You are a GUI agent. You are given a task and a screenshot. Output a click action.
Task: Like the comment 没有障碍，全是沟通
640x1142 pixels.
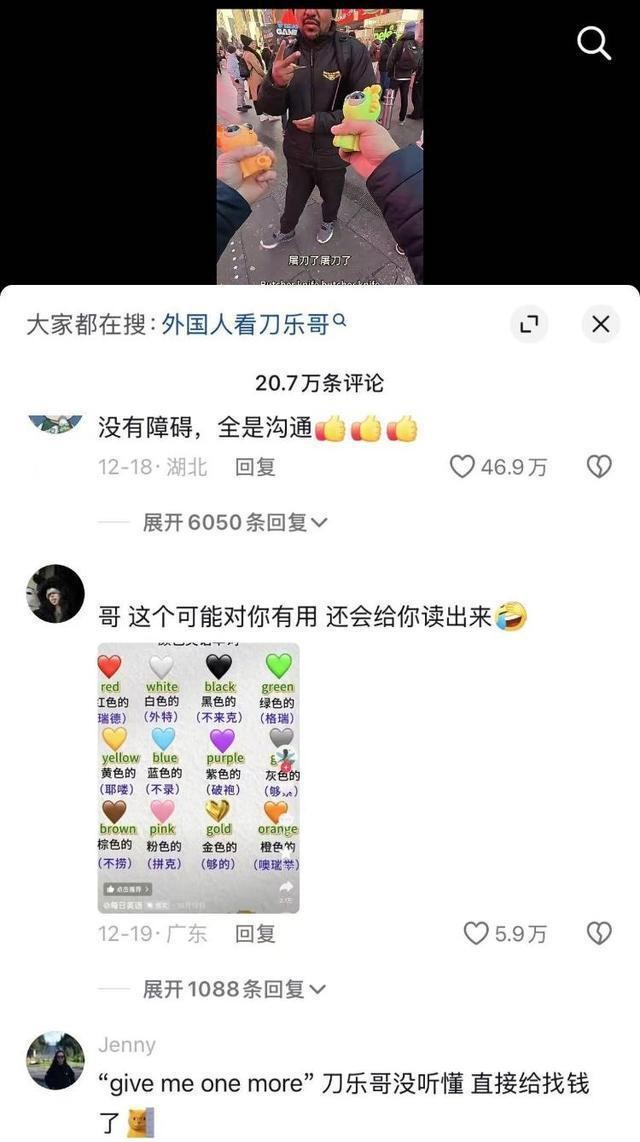coord(463,467)
